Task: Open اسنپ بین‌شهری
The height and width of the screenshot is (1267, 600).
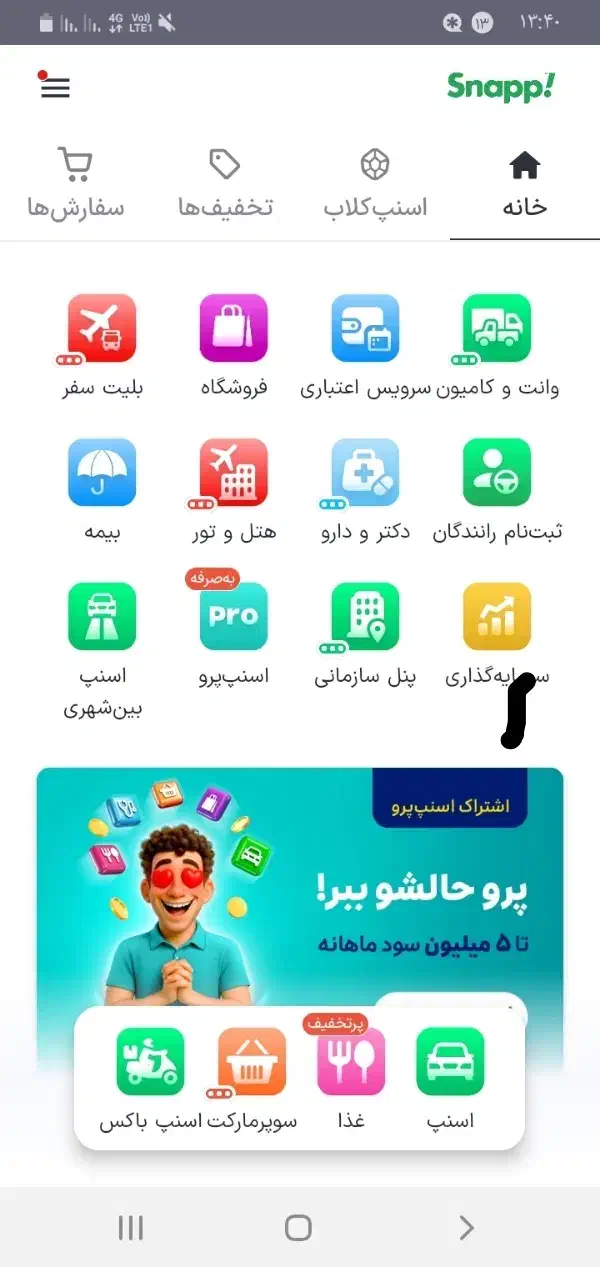Action: [101, 650]
